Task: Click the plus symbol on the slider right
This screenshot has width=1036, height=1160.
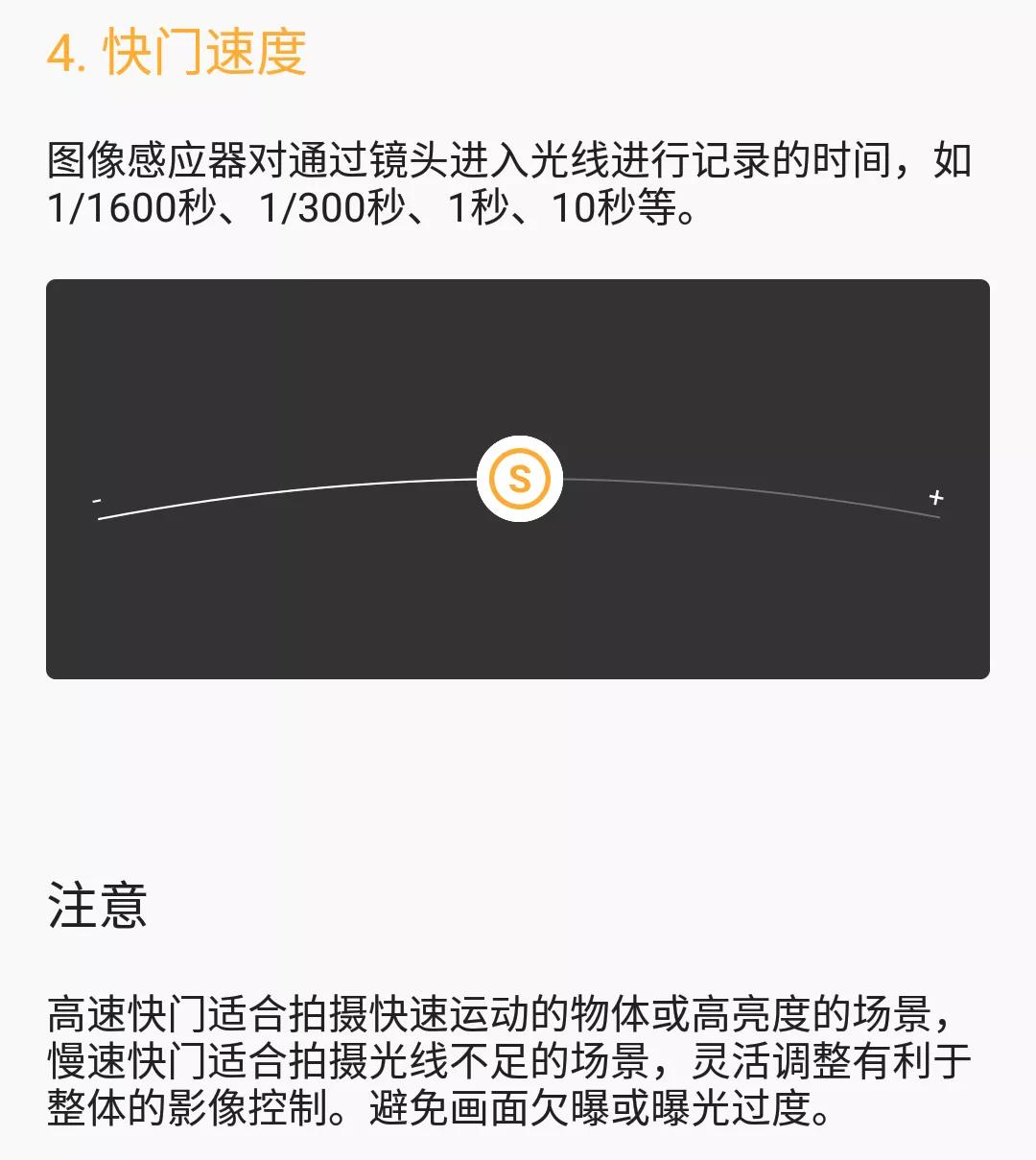Action: (x=935, y=498)
